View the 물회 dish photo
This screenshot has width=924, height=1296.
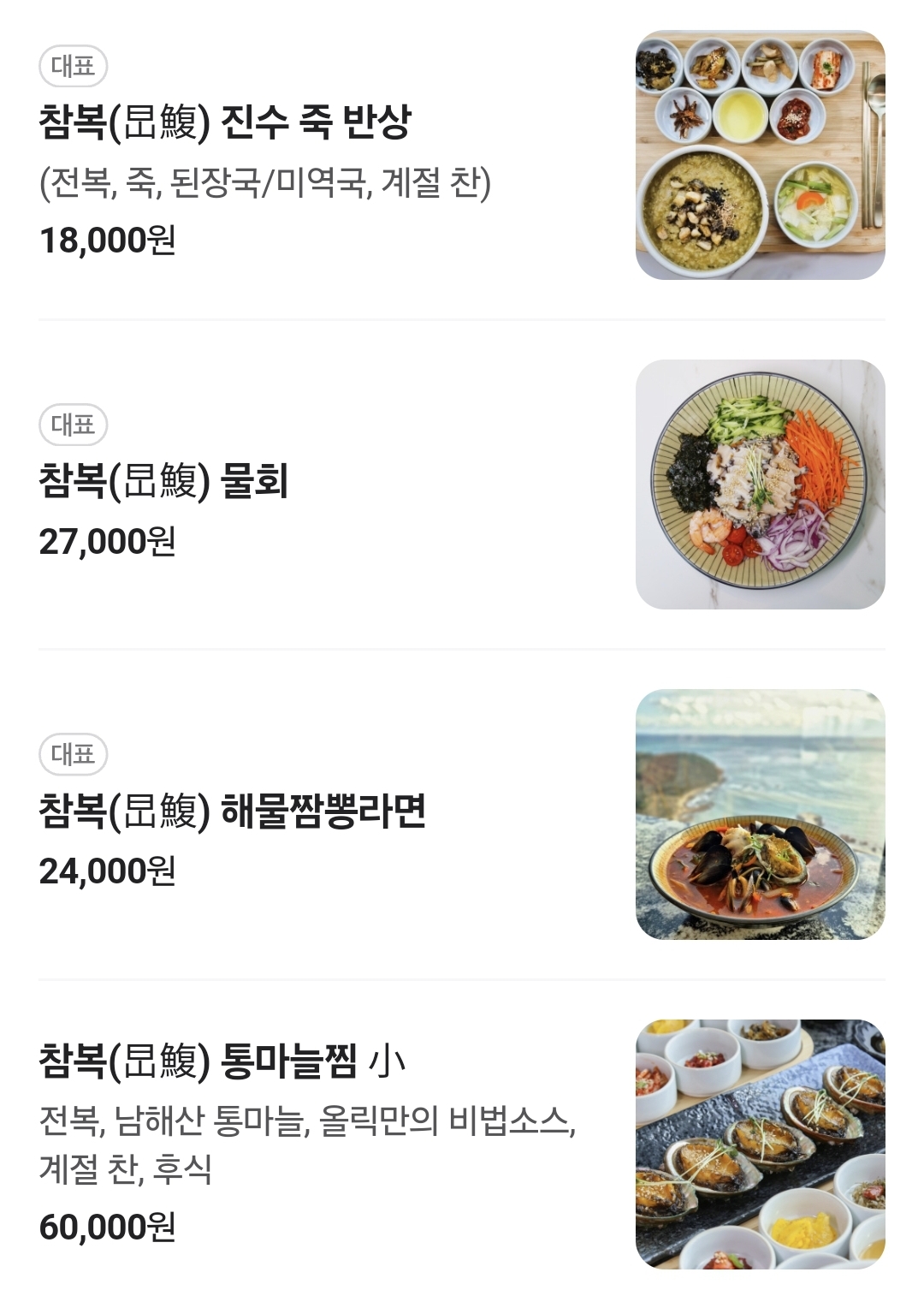point(760,485)
